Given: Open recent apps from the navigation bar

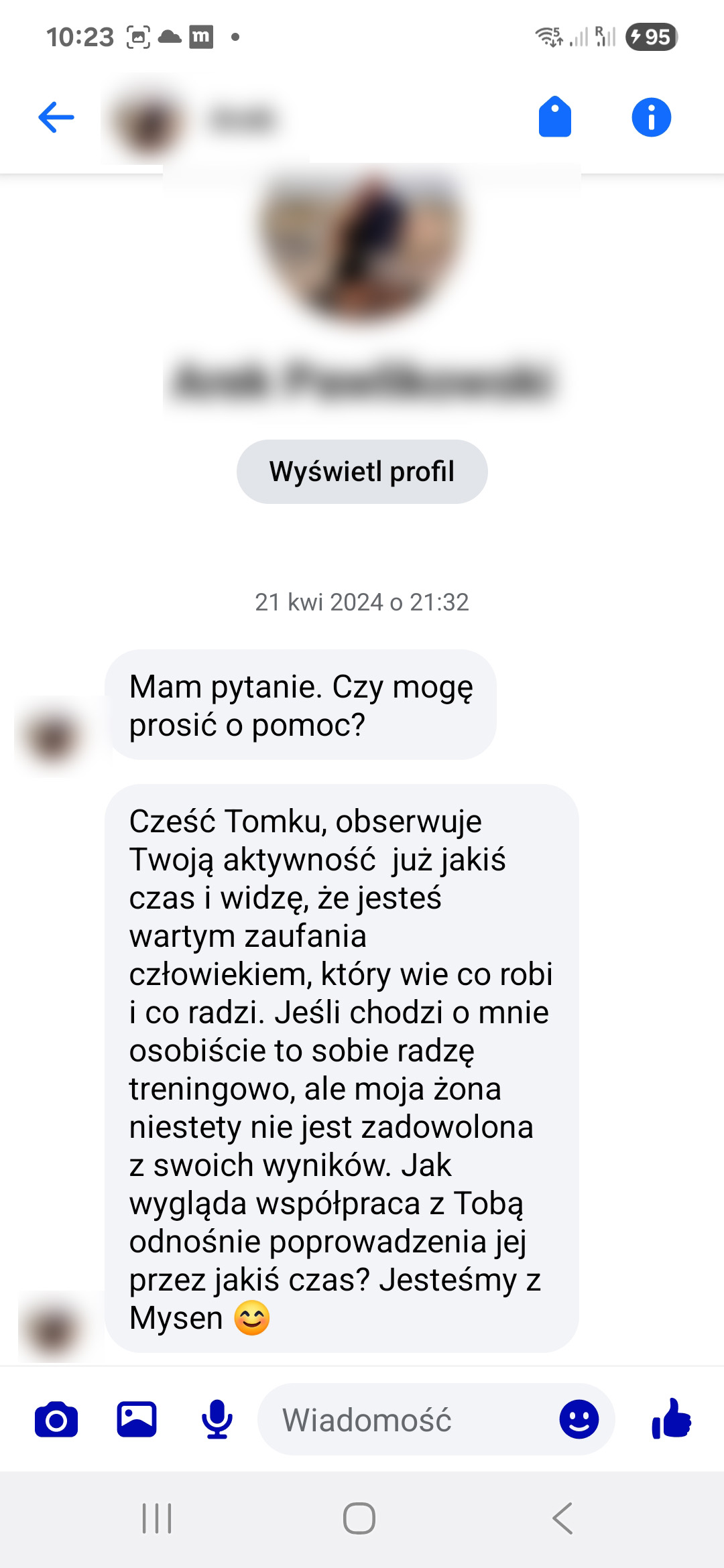Looking at the screenshot, I should (x=157, y=1518).
